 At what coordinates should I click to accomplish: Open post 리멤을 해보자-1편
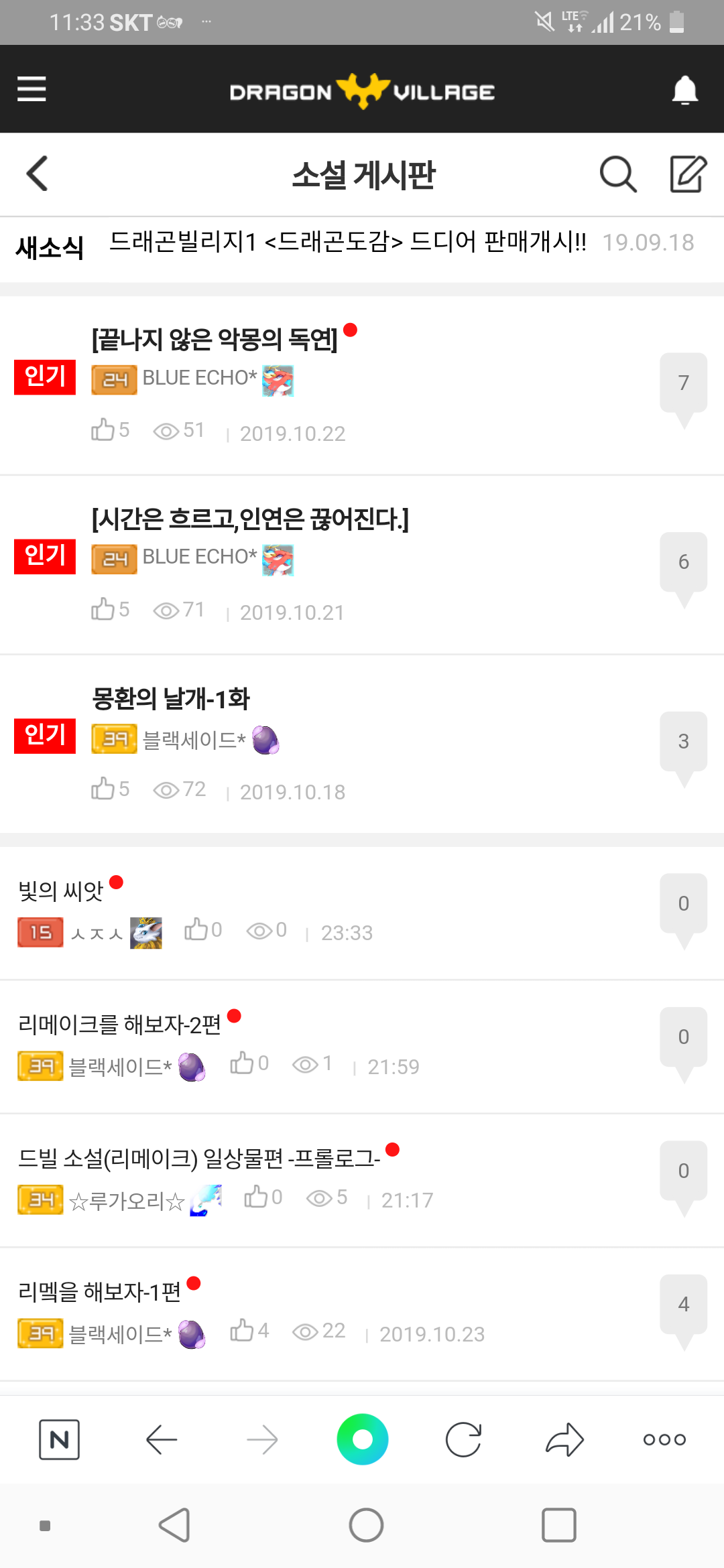(x=100, y=1291)
